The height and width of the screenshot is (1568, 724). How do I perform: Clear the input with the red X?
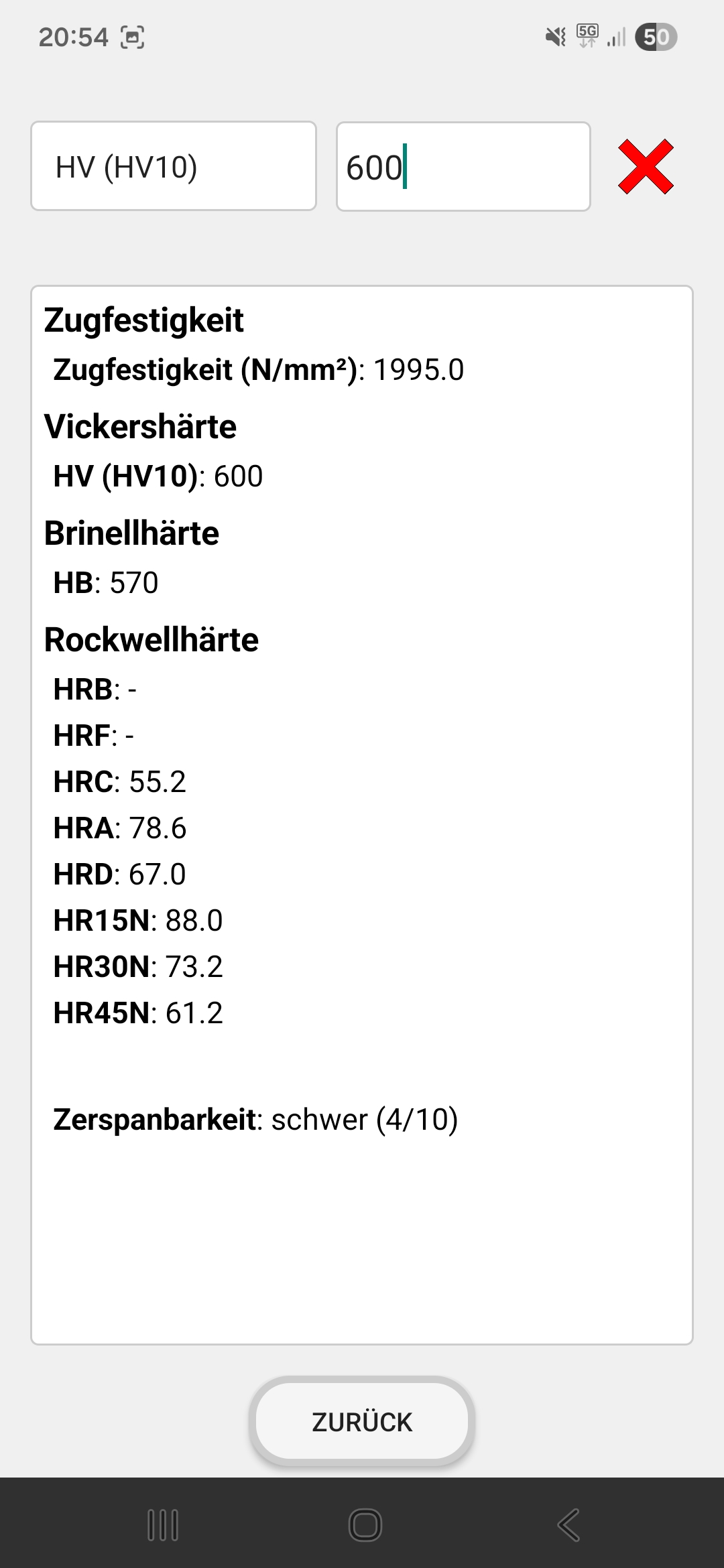[646, 167]
